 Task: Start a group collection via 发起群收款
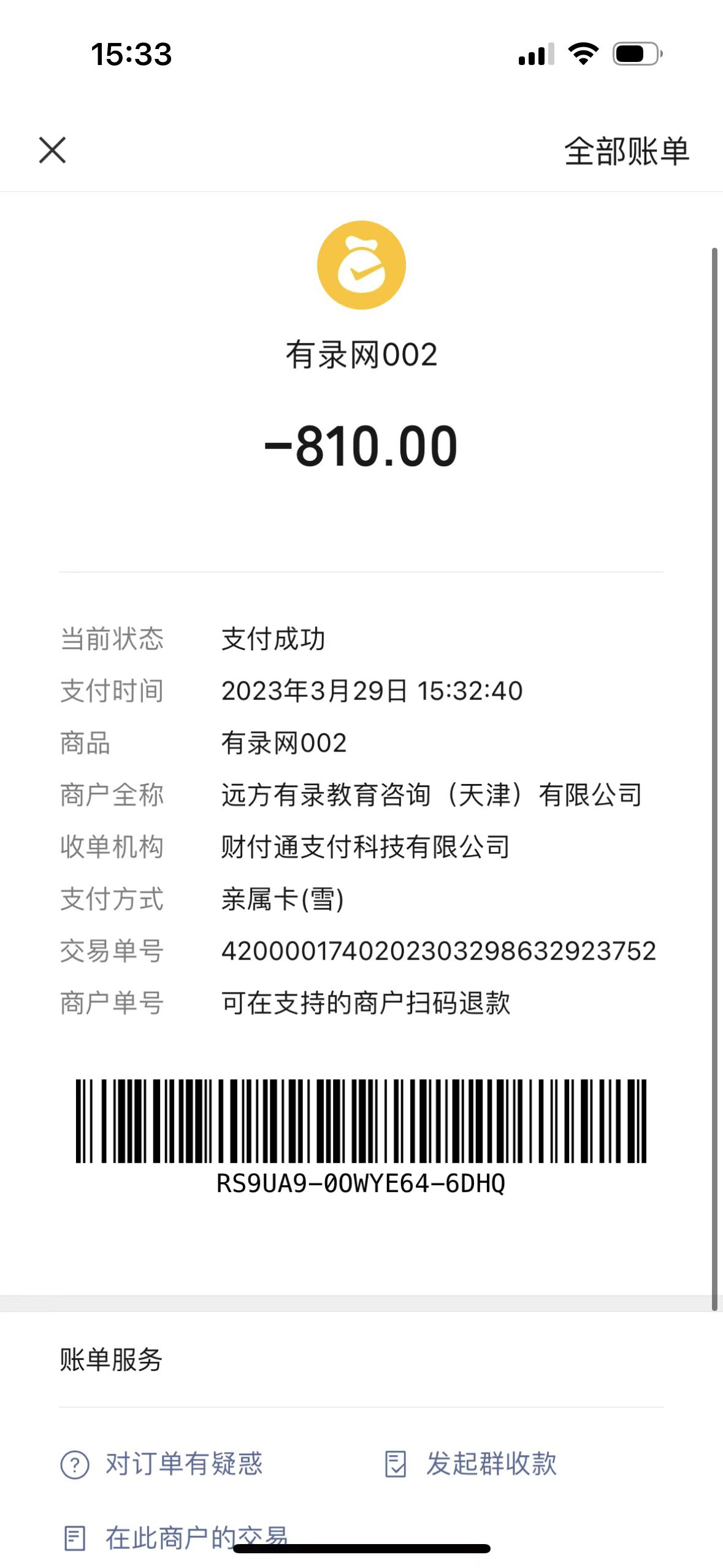pos(471,1464)
